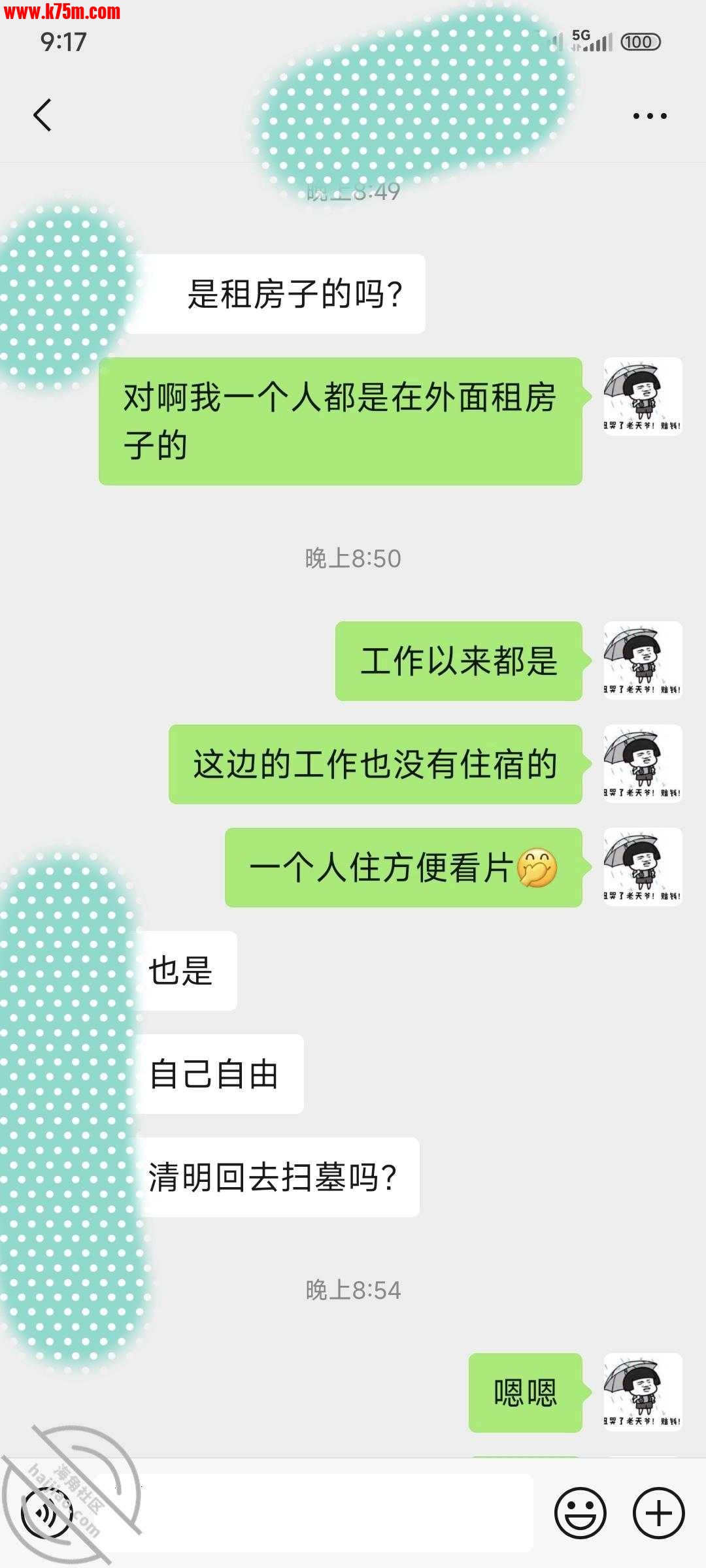
Task: Open the chat's three-dot options menu
Action: tap(650, 116)
